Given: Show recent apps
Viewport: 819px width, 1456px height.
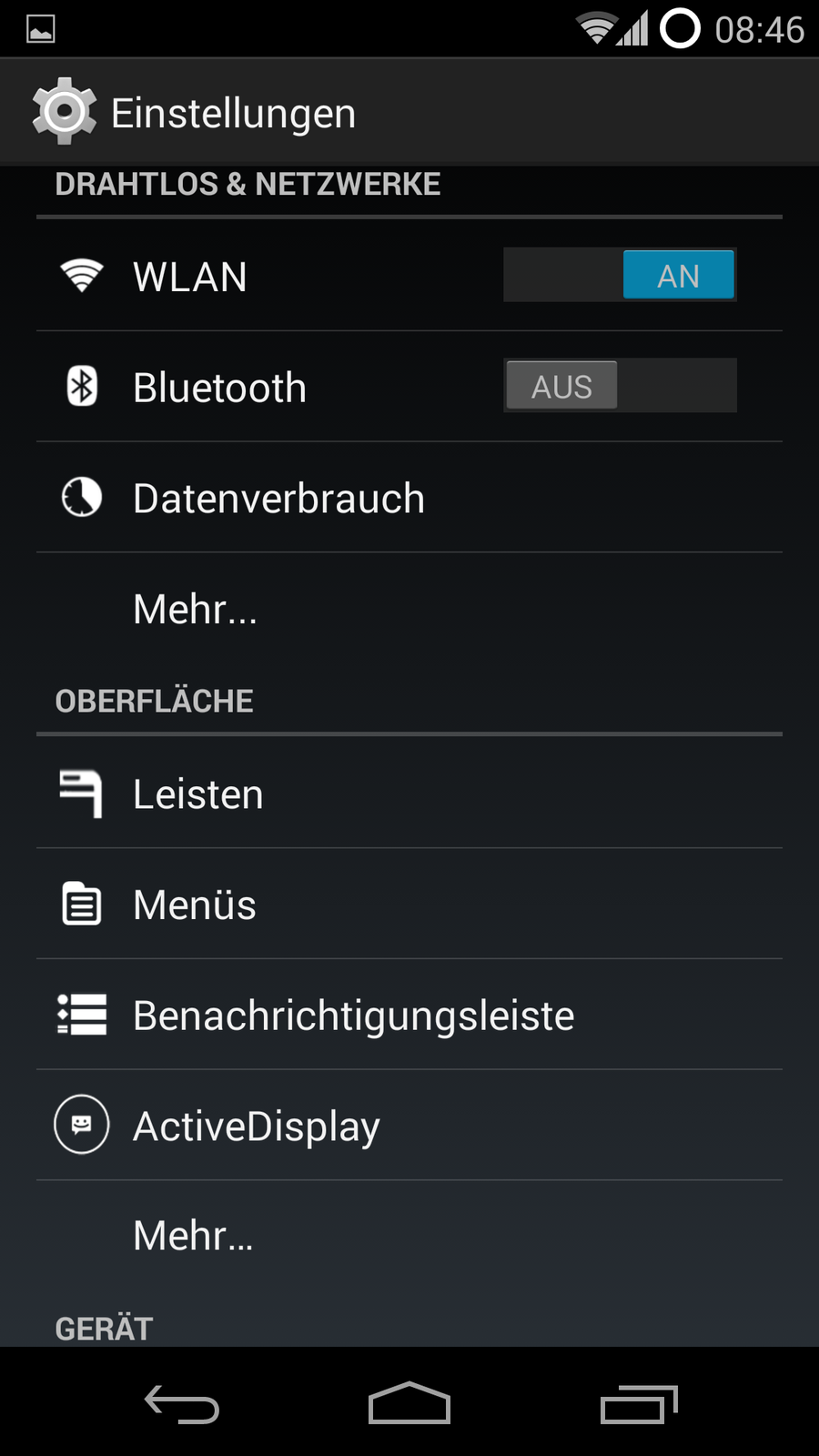Looking at the screenshot, I should 639,1403.
